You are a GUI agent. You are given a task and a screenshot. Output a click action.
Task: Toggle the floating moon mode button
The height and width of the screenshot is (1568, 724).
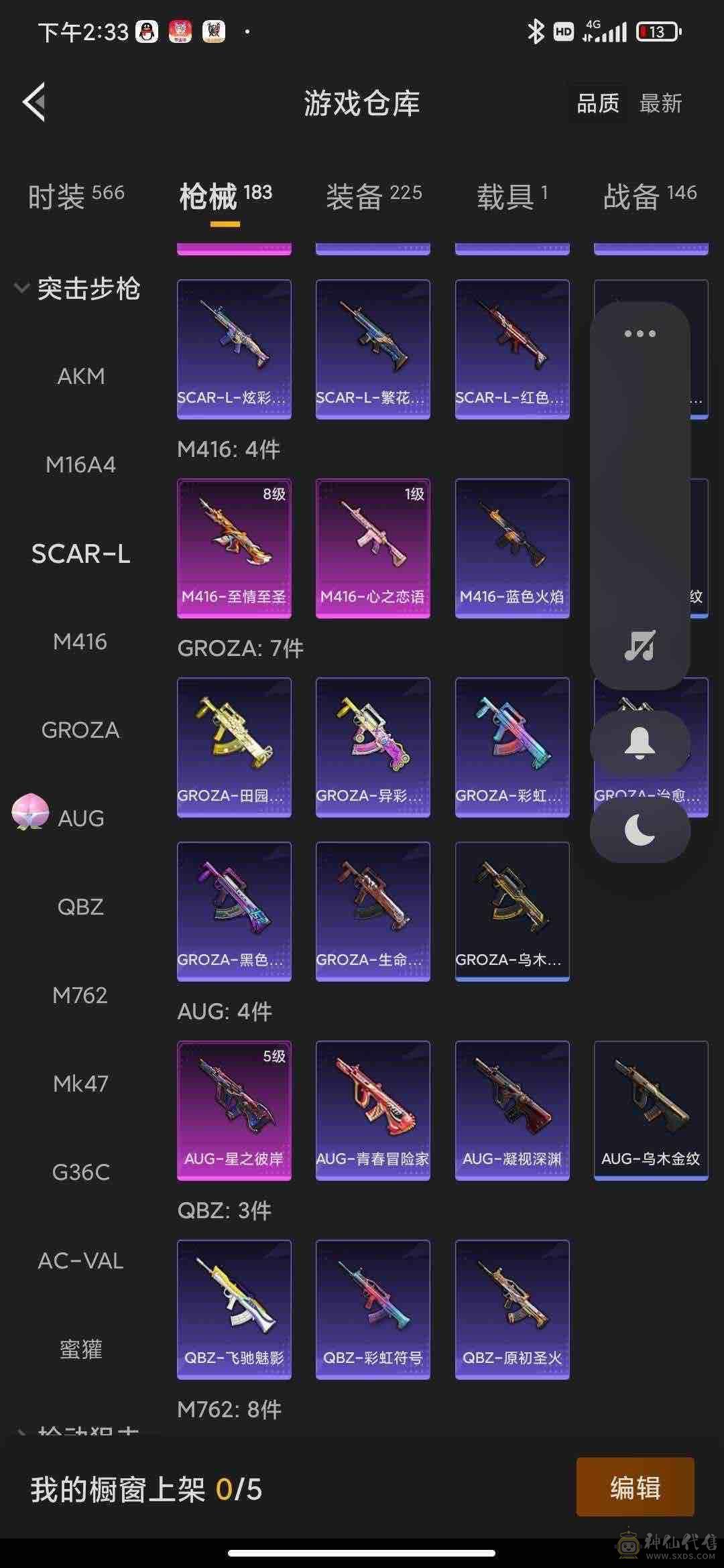tap(640, 831)
